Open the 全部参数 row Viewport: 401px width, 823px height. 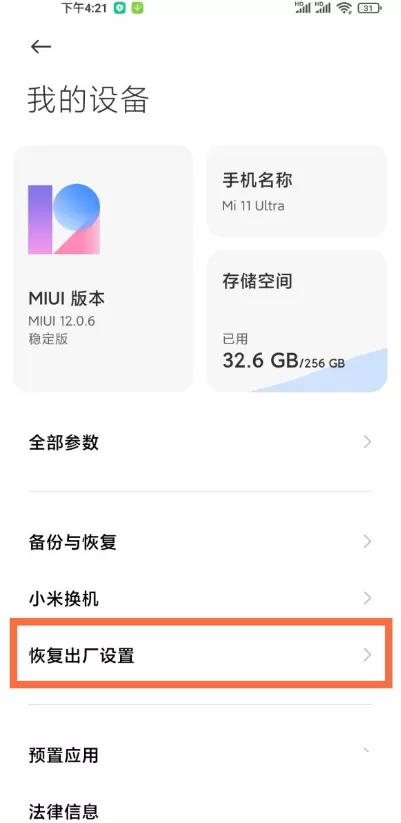pos(200,442)
